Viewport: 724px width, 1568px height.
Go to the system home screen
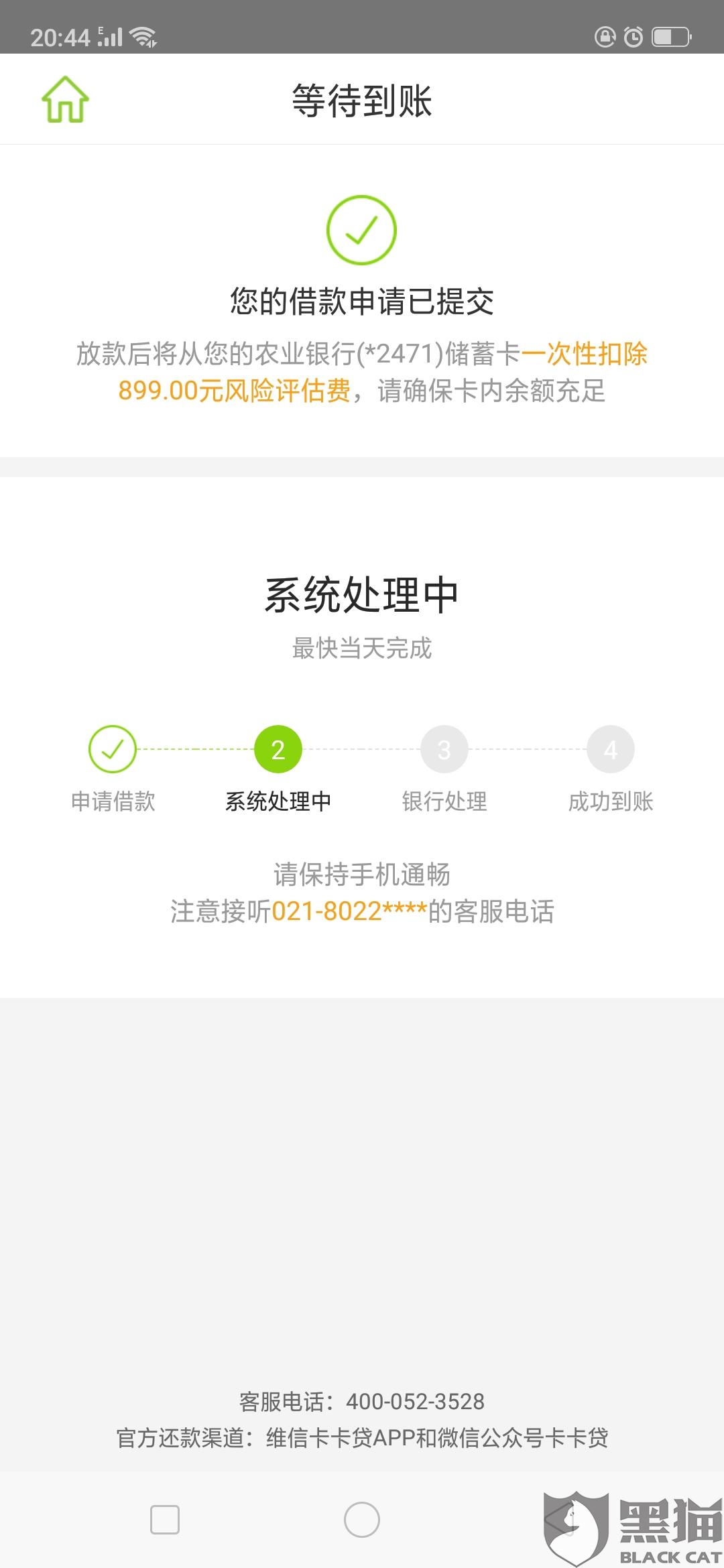point(362,1519)
